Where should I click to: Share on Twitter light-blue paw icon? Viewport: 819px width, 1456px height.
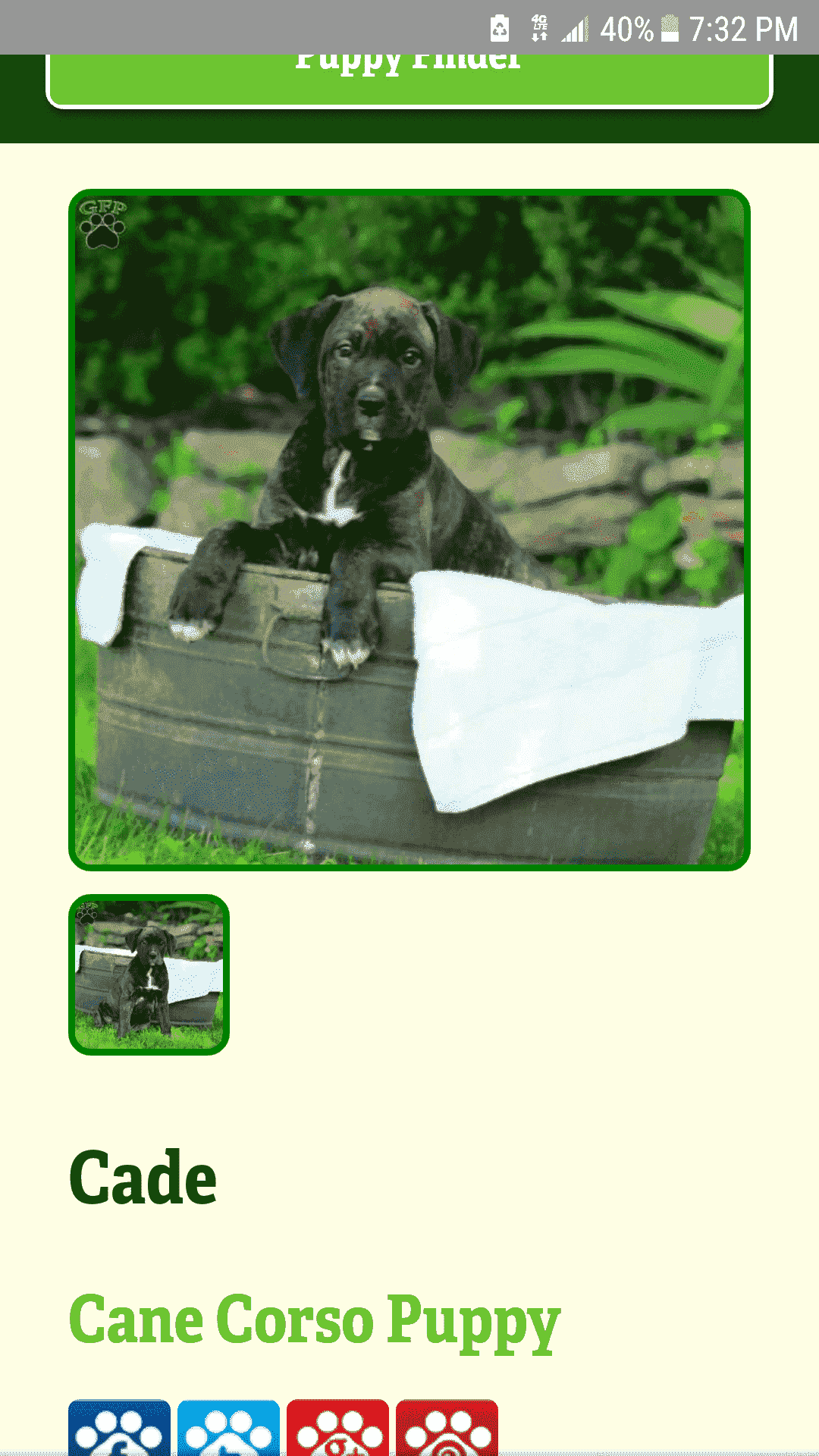[229, 1427]
